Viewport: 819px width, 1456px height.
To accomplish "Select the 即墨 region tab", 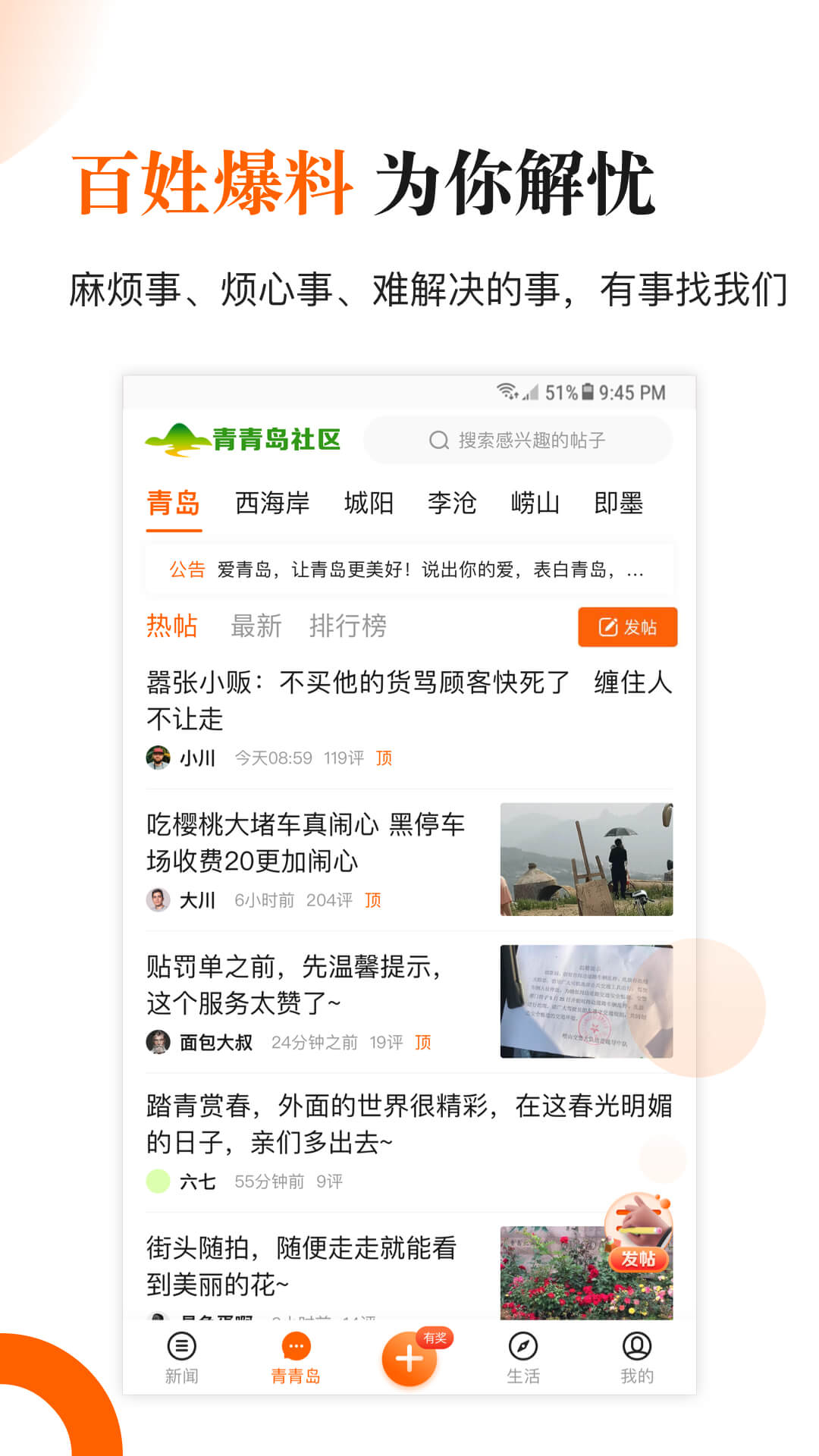I will tap(620, 503).
